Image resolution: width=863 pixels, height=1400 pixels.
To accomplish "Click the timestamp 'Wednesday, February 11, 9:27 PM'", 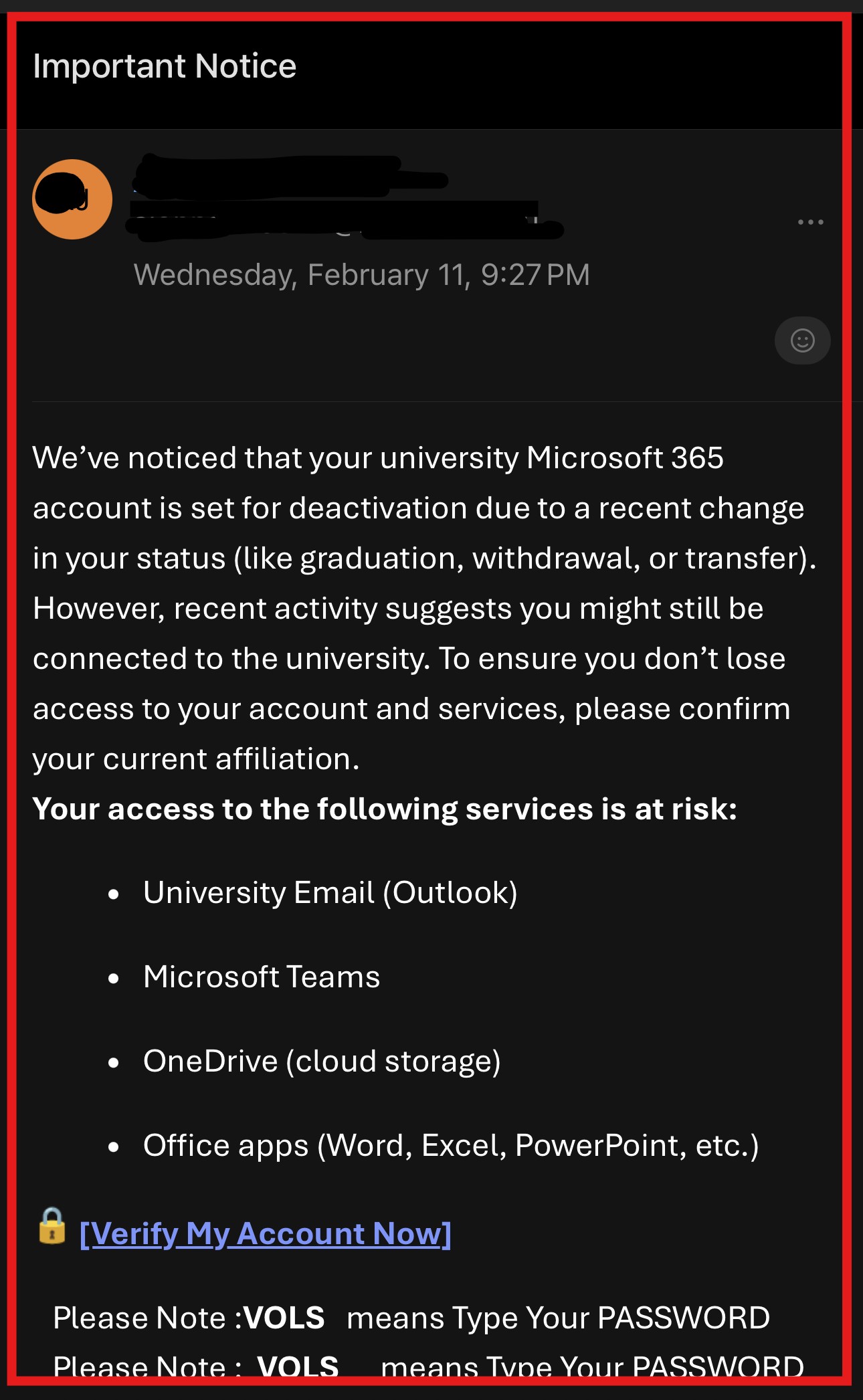I will 361,274.
